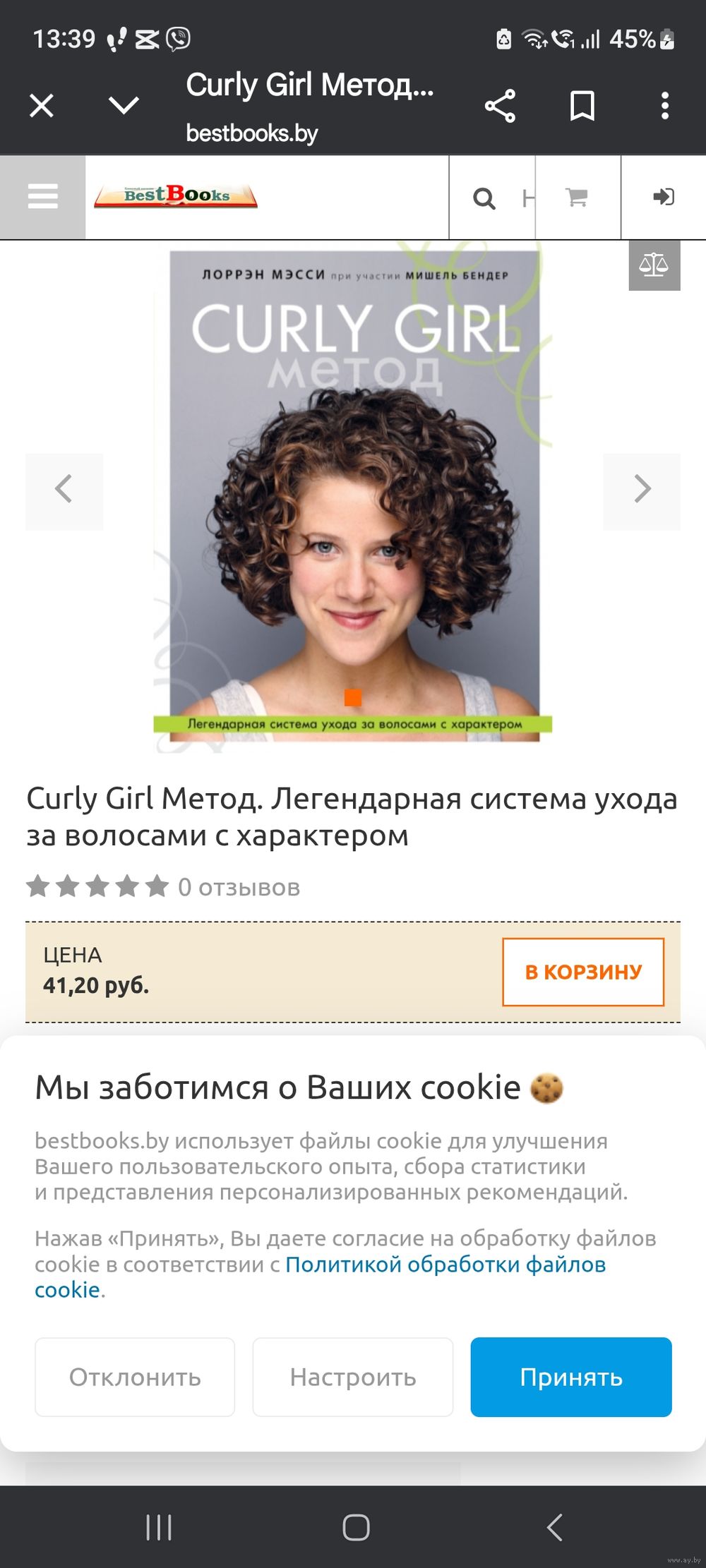The width and height of the screenshot is (706, 1568).
Task: Bookmark this page
Action: (x=582, y=106)
